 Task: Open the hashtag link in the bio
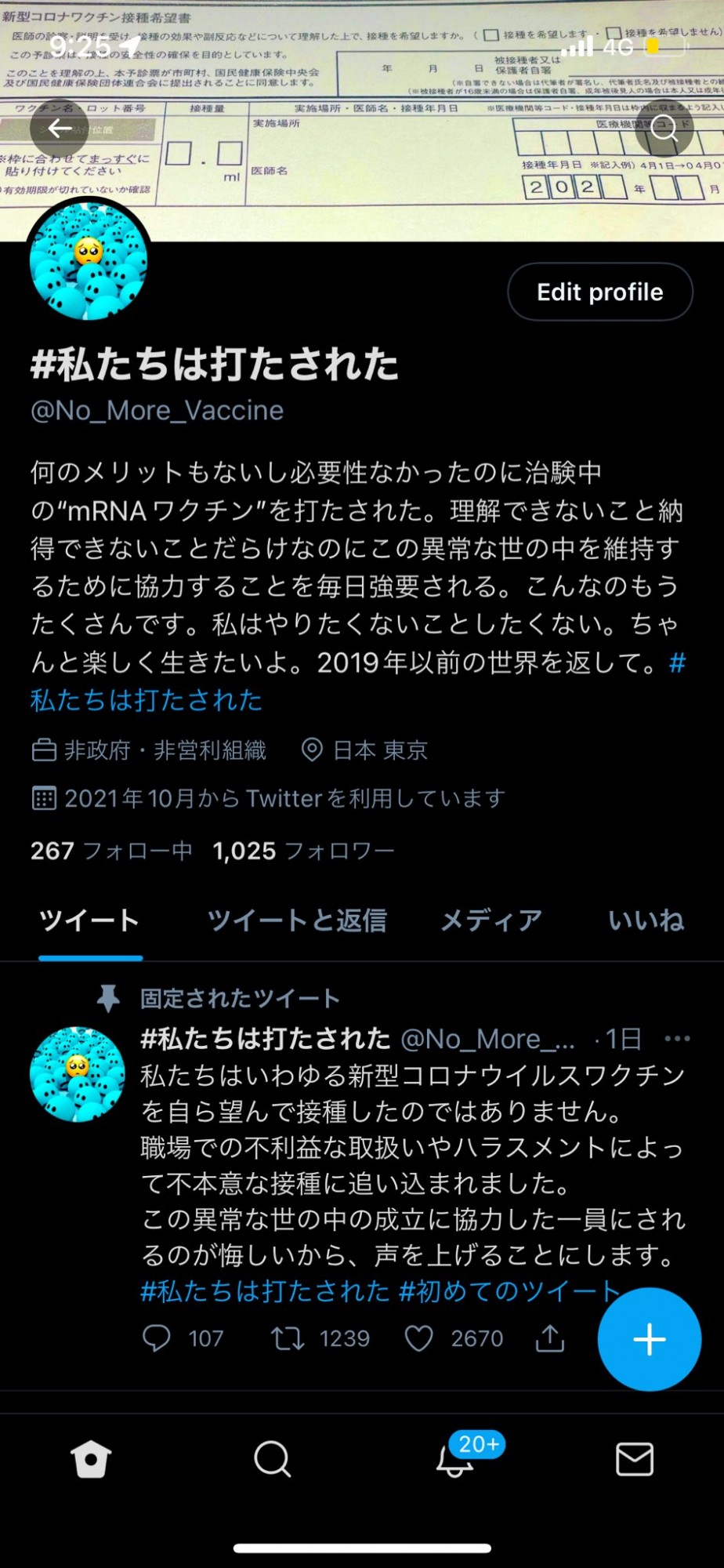[358, 681]
